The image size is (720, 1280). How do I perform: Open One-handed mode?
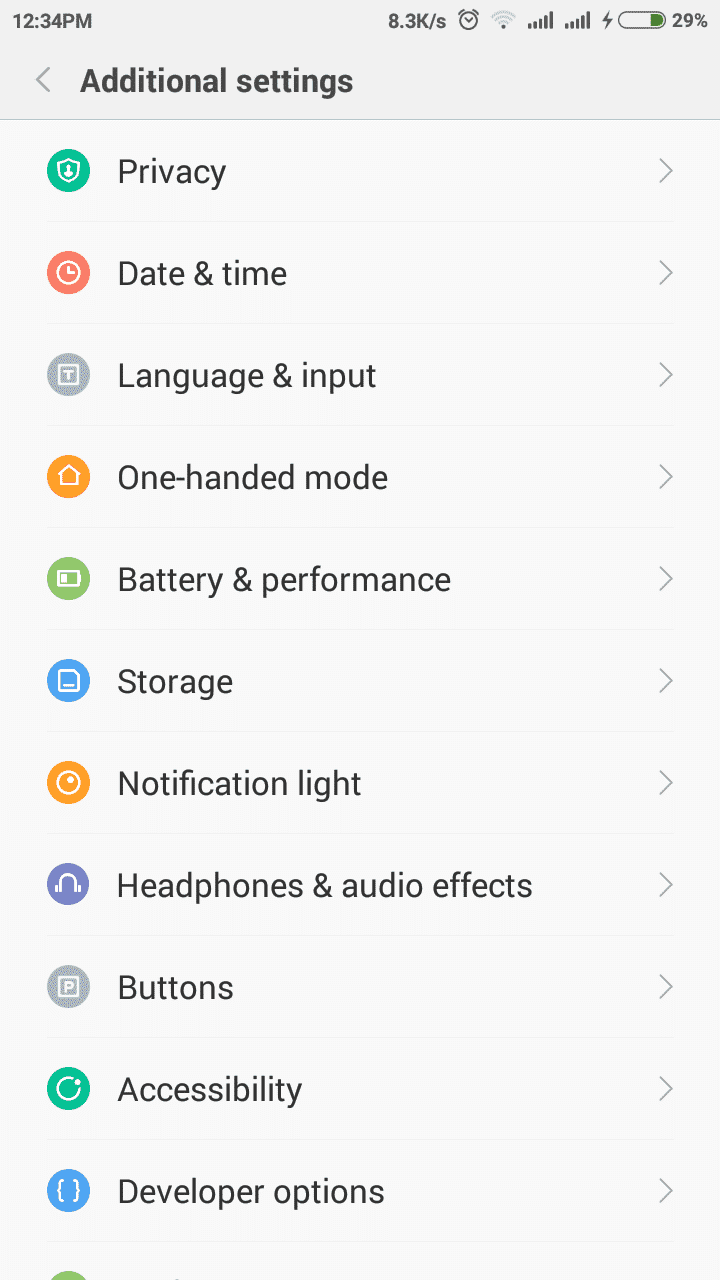click(x=360, y=477)
